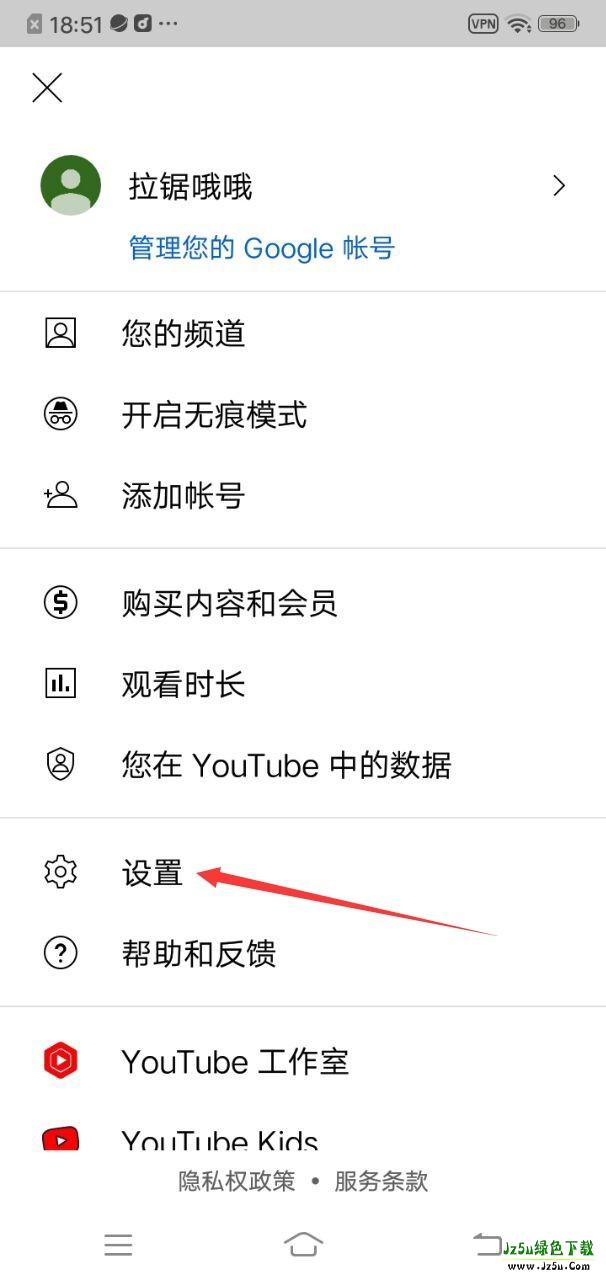The height and width of the screenshot is (1280, 606).
Task: View the 服务条款
Action: [381, 1181]
